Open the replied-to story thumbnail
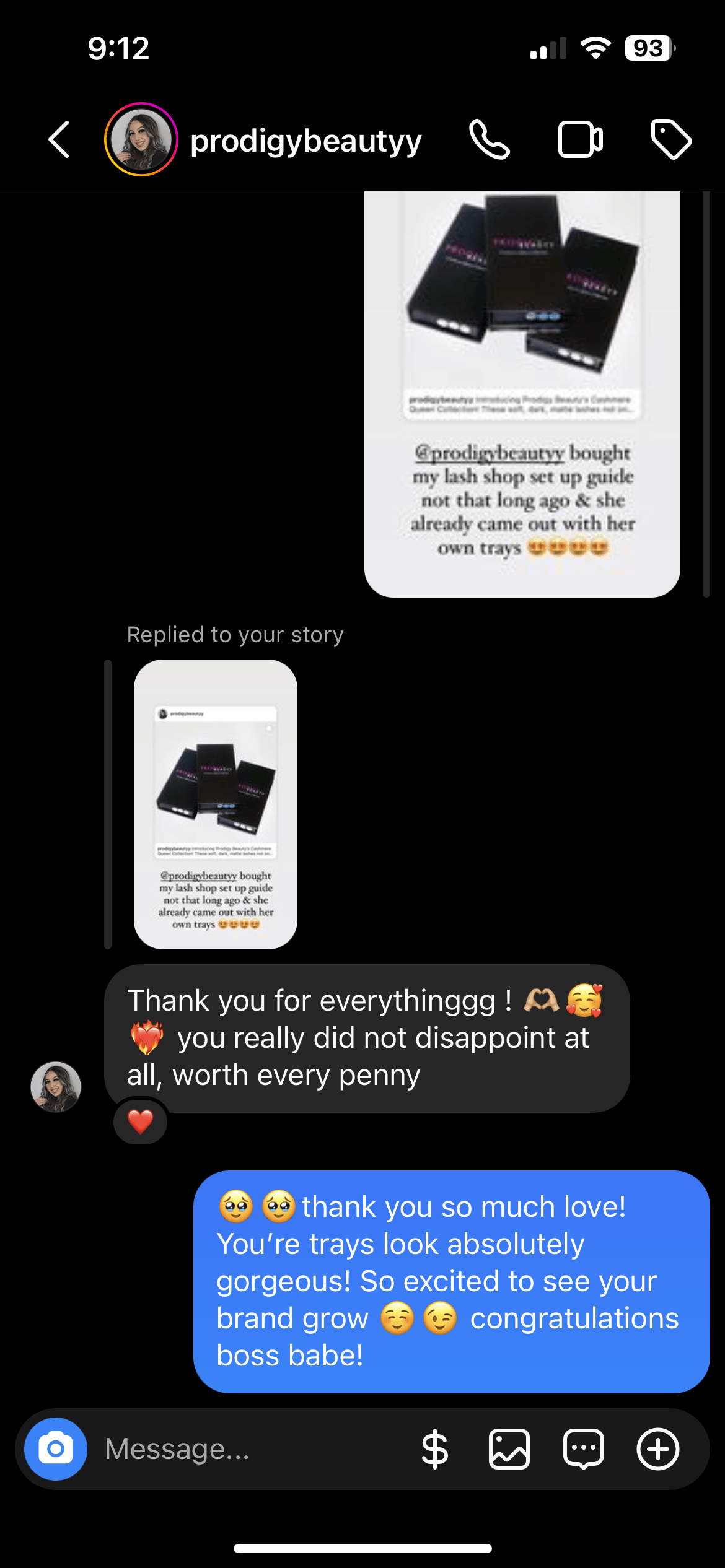Image resolution: width=725 pixels, height=1568 pixels. [x=216, y=804]
